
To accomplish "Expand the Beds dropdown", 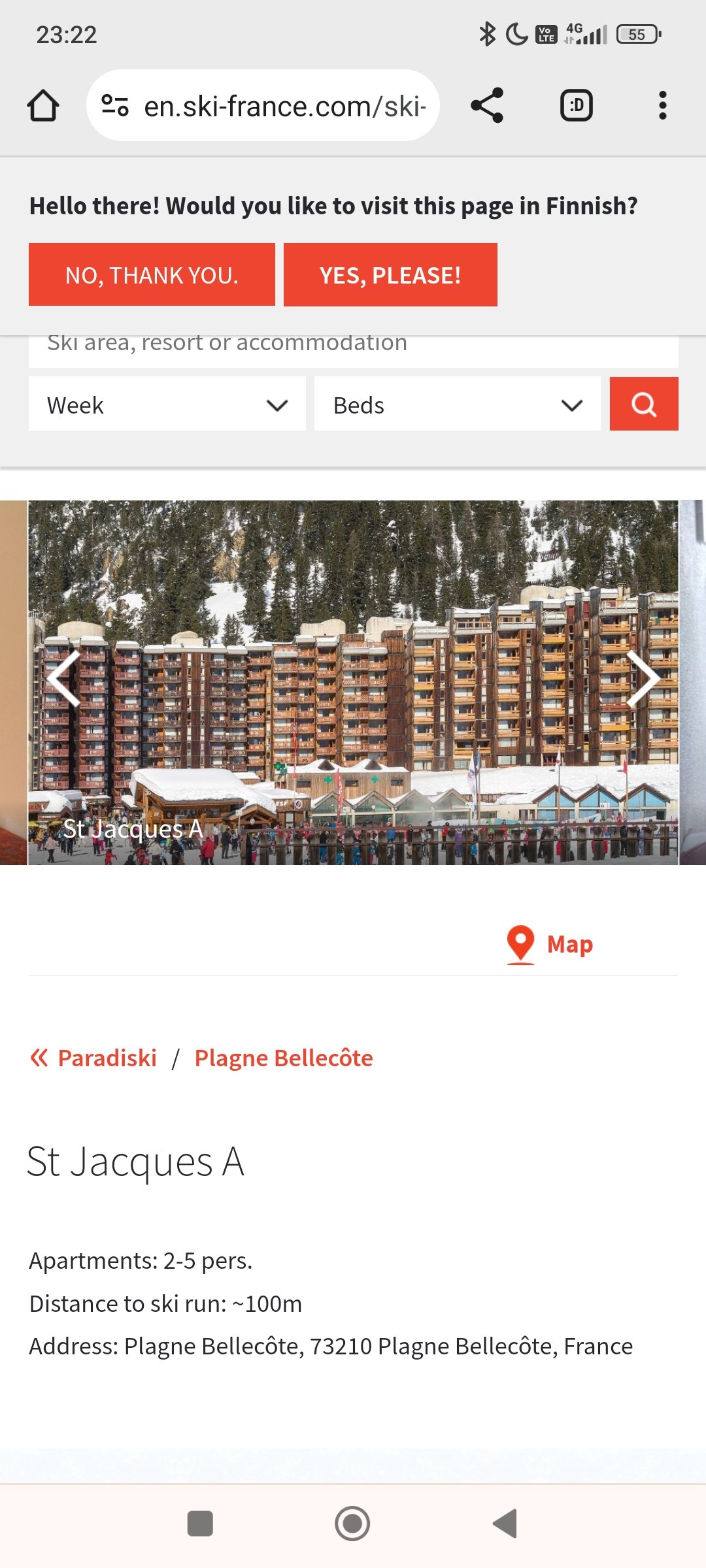I will tap(456, 404).
